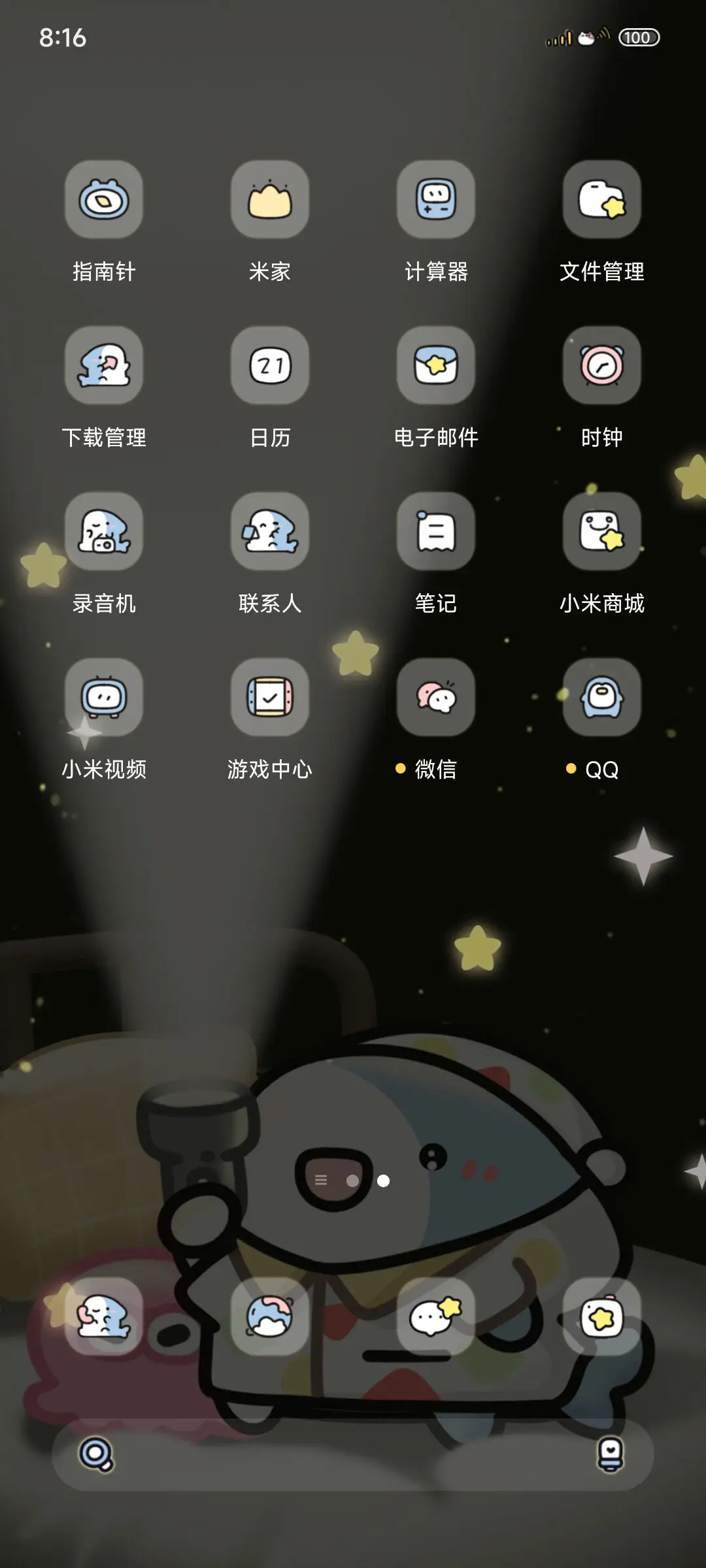Image resolution: width=706 pixels, height=1568 pixels.
Task: Open Mi Store (小米商城)
Action: (x=602, y=532)
